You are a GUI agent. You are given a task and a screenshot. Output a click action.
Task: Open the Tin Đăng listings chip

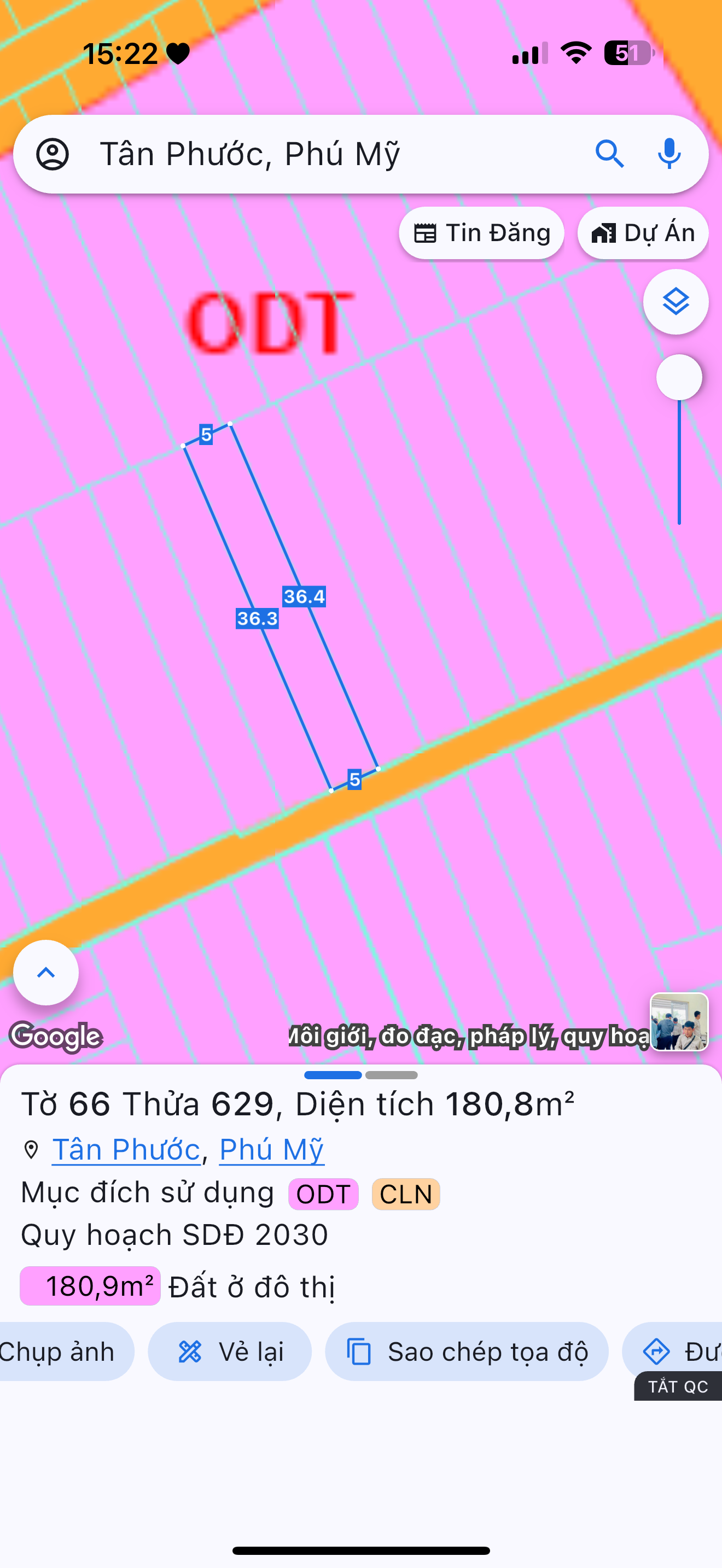(481, 233)
